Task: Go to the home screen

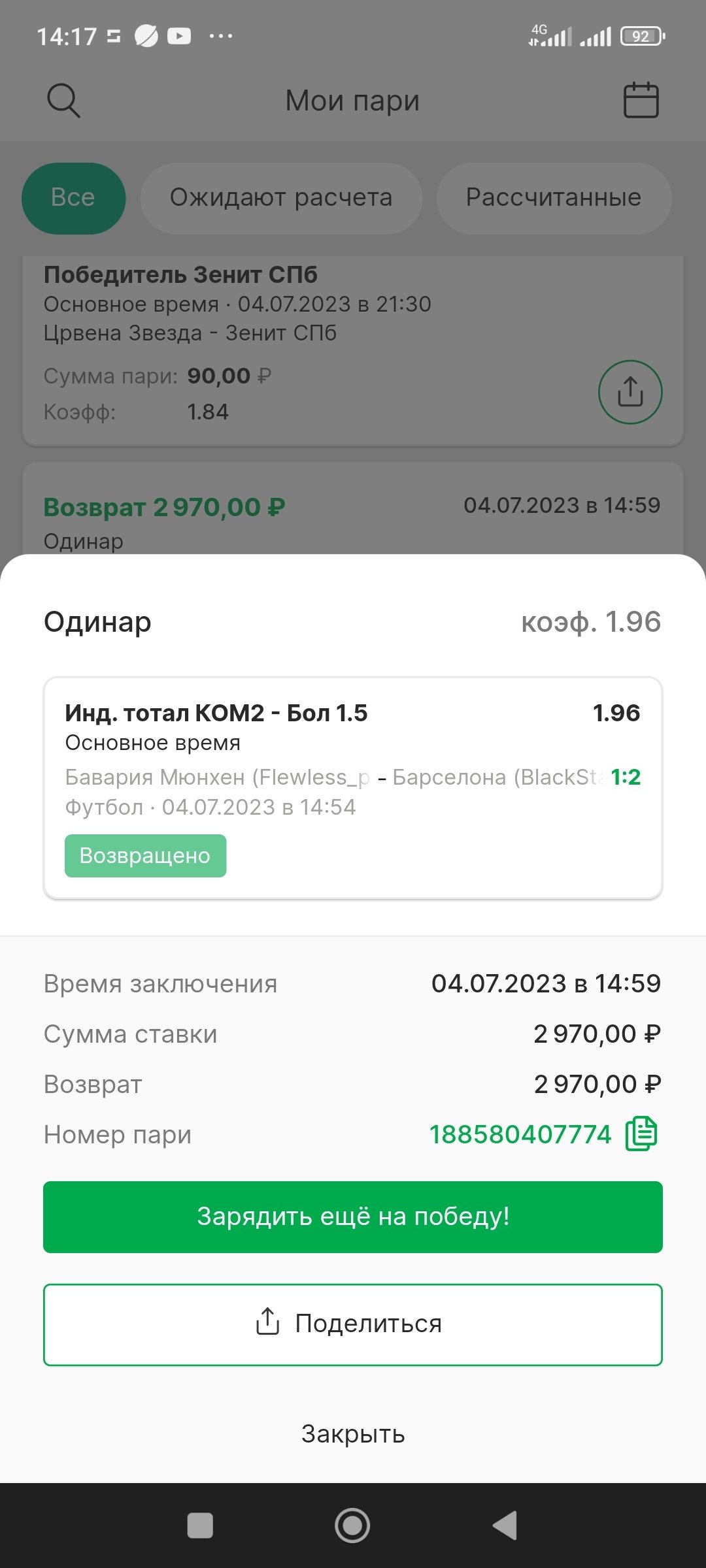Action: click(352, 1526)
